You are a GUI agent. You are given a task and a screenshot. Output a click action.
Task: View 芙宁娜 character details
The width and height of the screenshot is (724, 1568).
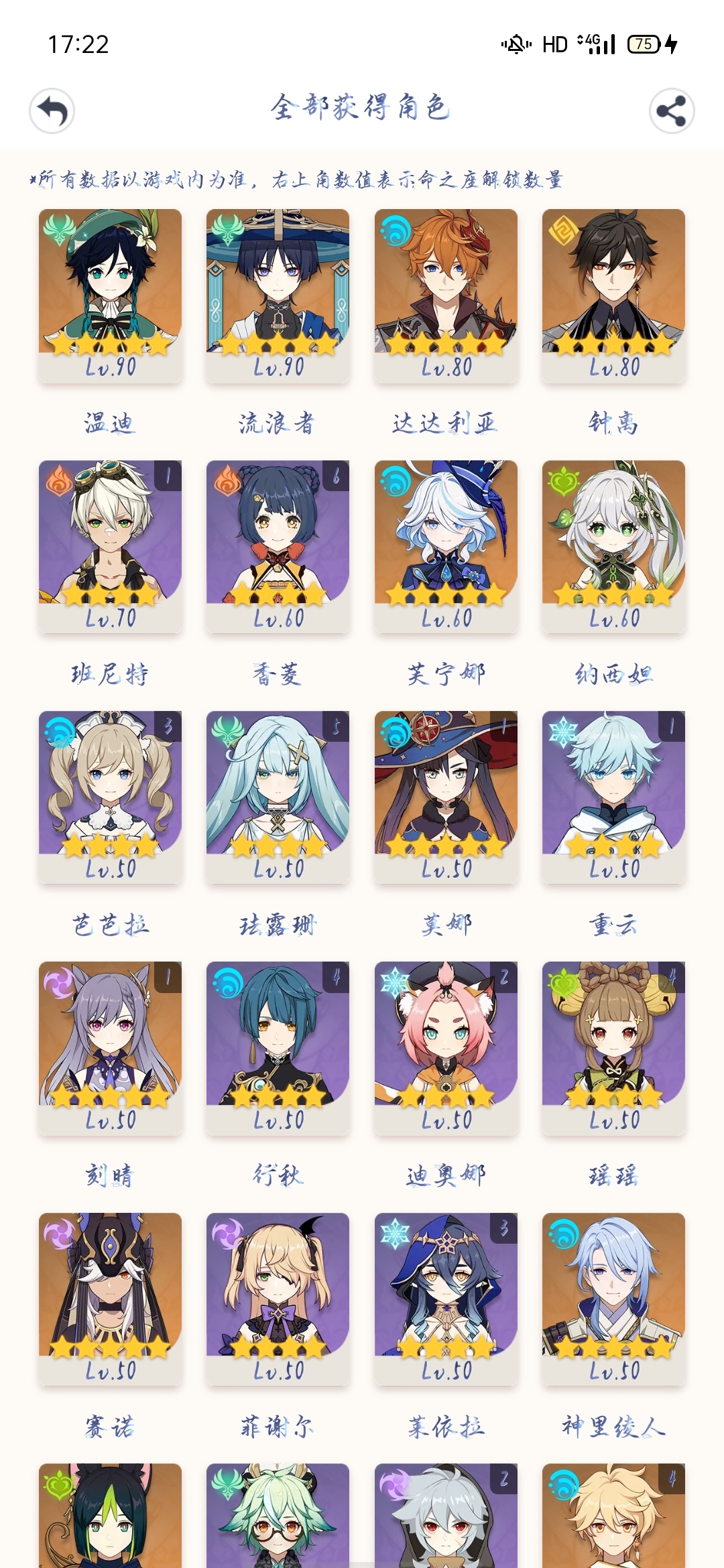point(446,546)
